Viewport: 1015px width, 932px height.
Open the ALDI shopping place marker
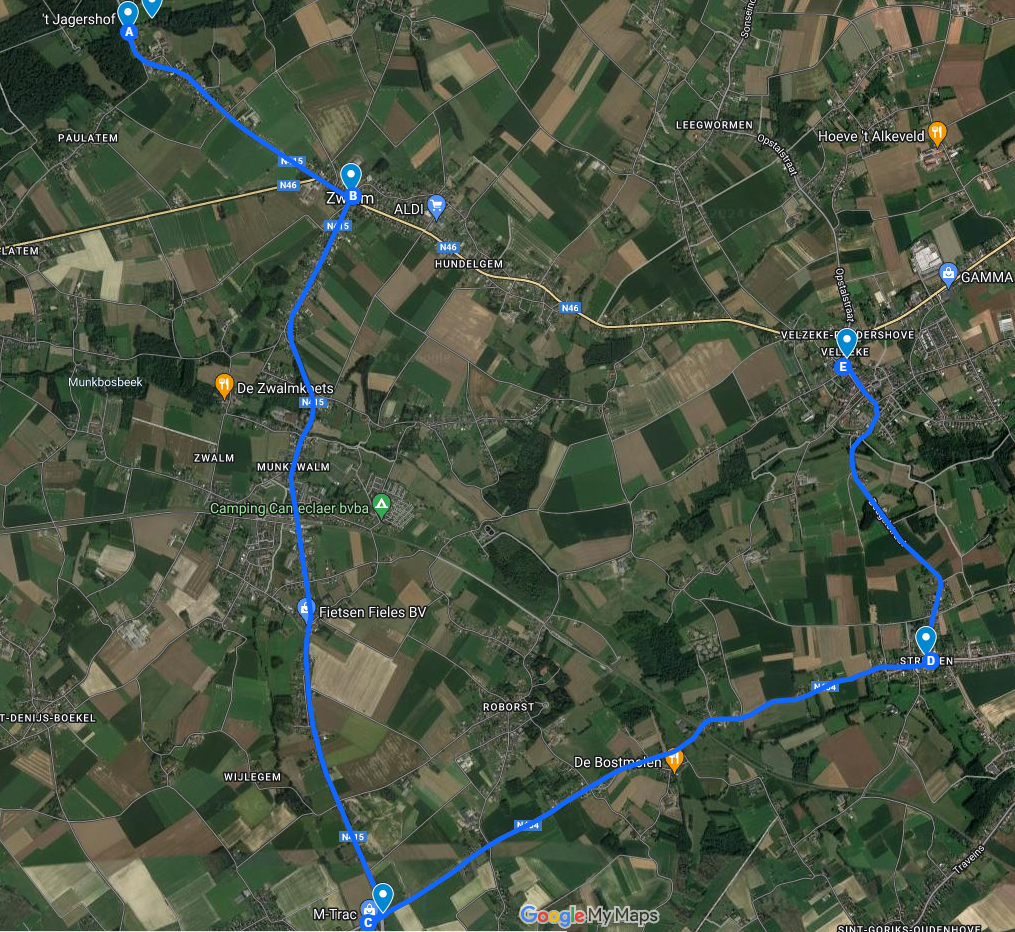[436, 207]
